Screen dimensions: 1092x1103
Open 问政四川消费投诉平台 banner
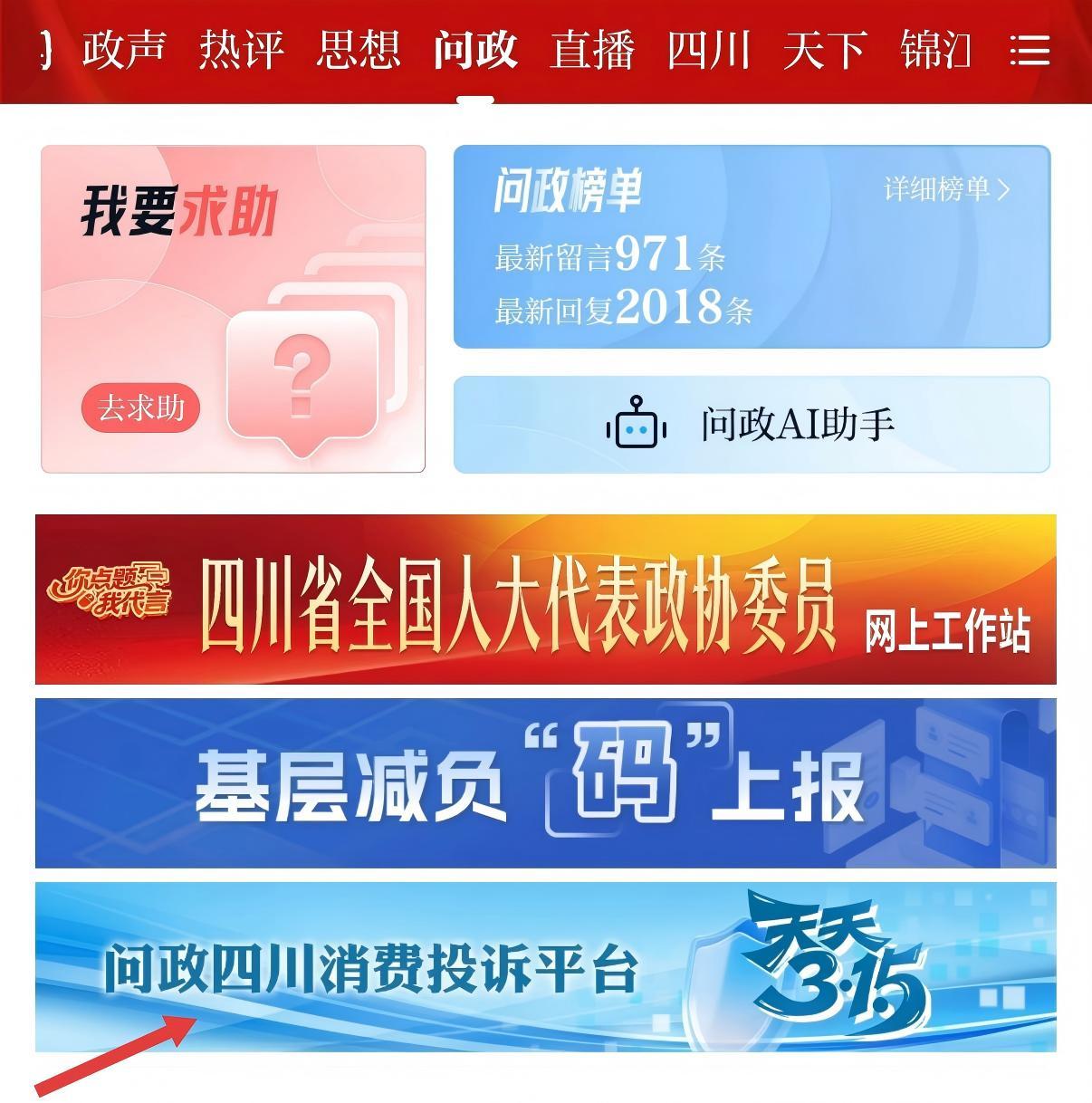(545, 967)
